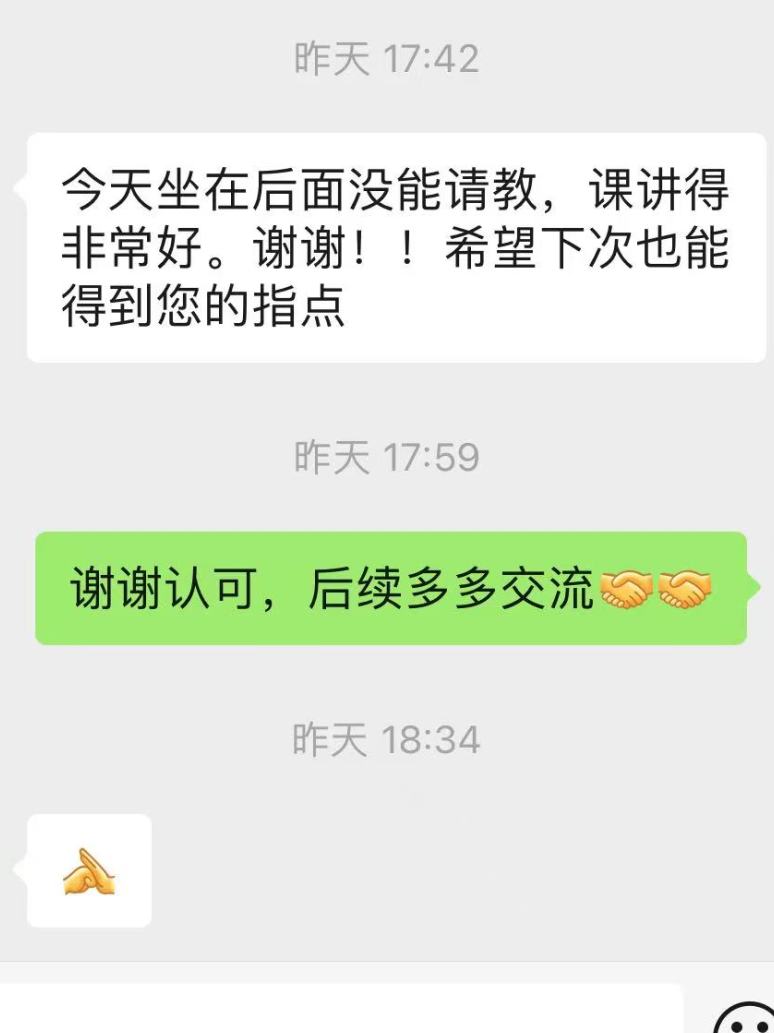Screen dimensions: 774x1033
Task: Tap the message input field
Action: [x=340, y=1011]
